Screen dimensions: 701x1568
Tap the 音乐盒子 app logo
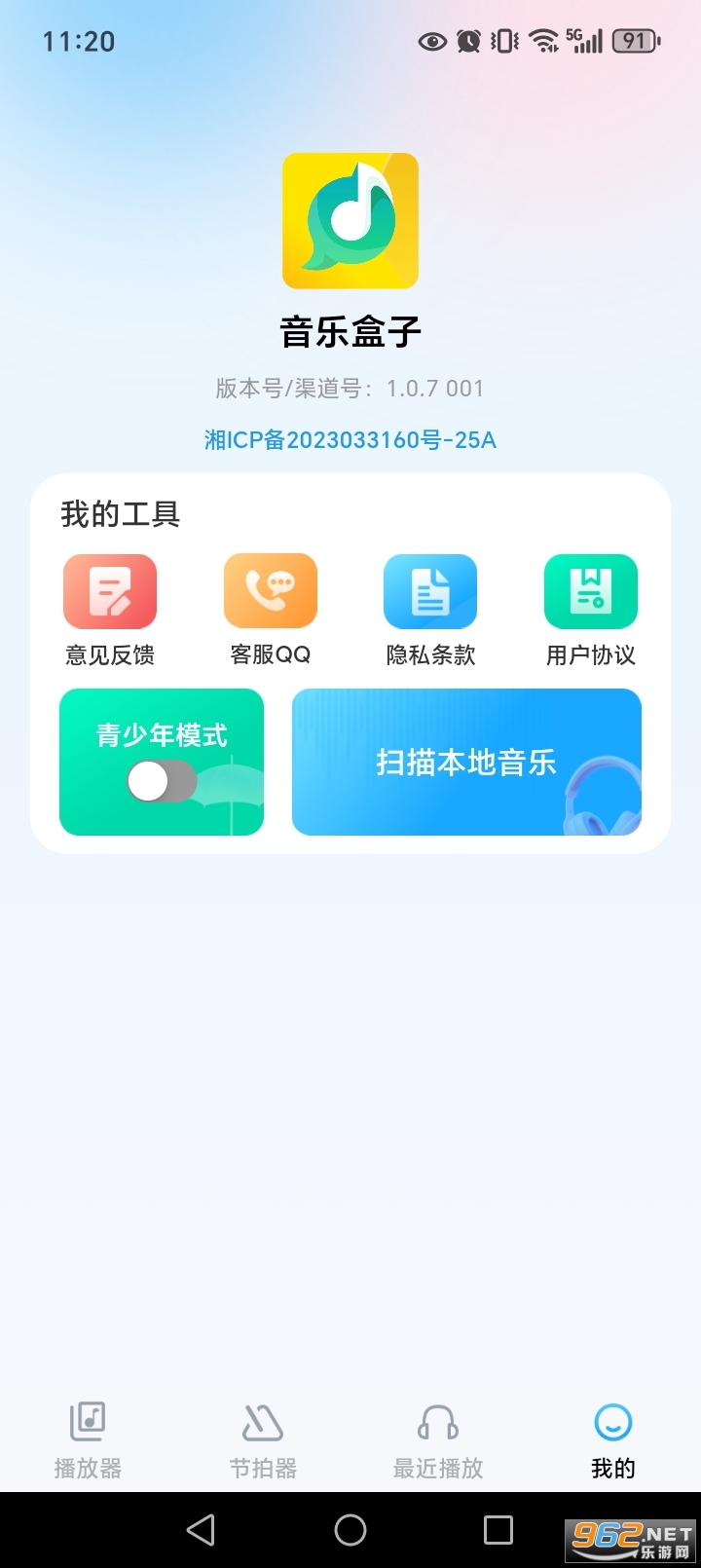point(350,220)
